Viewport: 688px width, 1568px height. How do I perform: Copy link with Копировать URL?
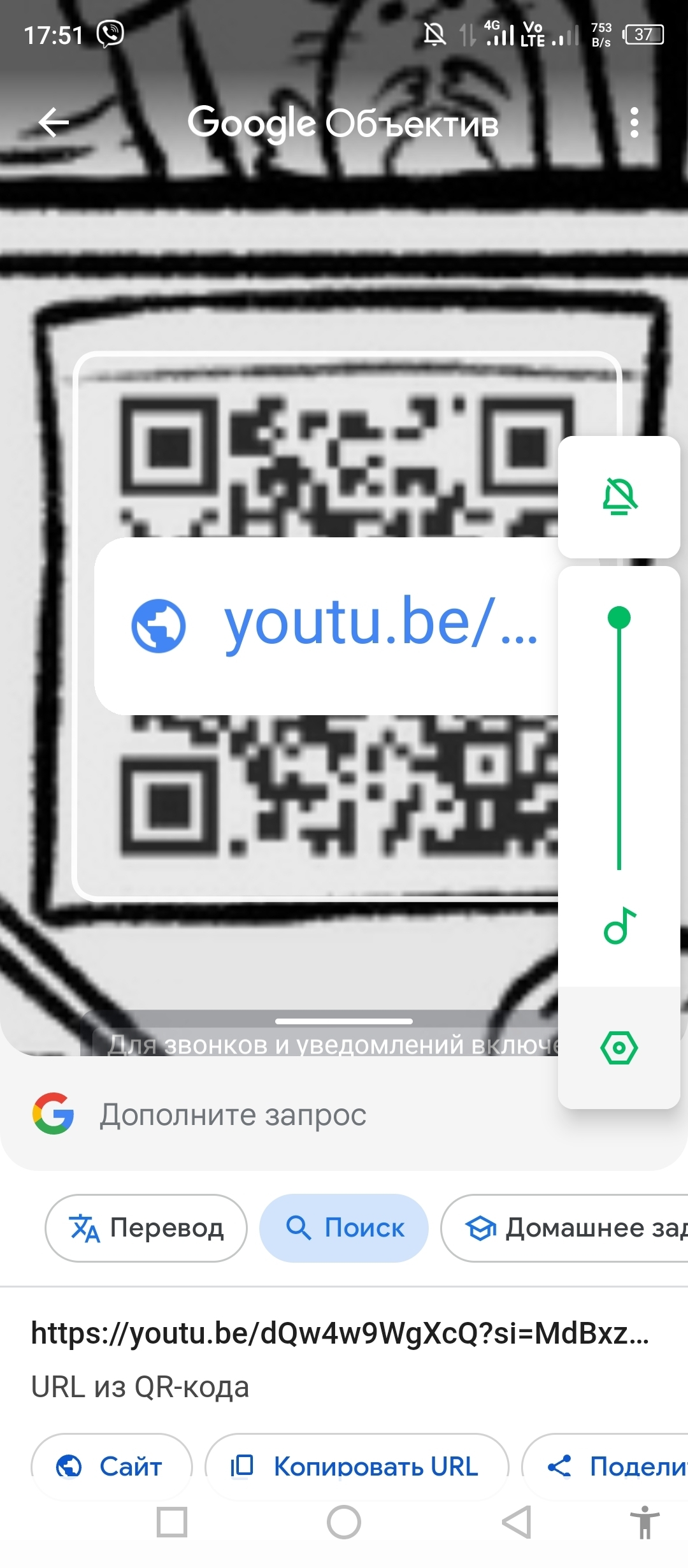(x=357, y=1466)
